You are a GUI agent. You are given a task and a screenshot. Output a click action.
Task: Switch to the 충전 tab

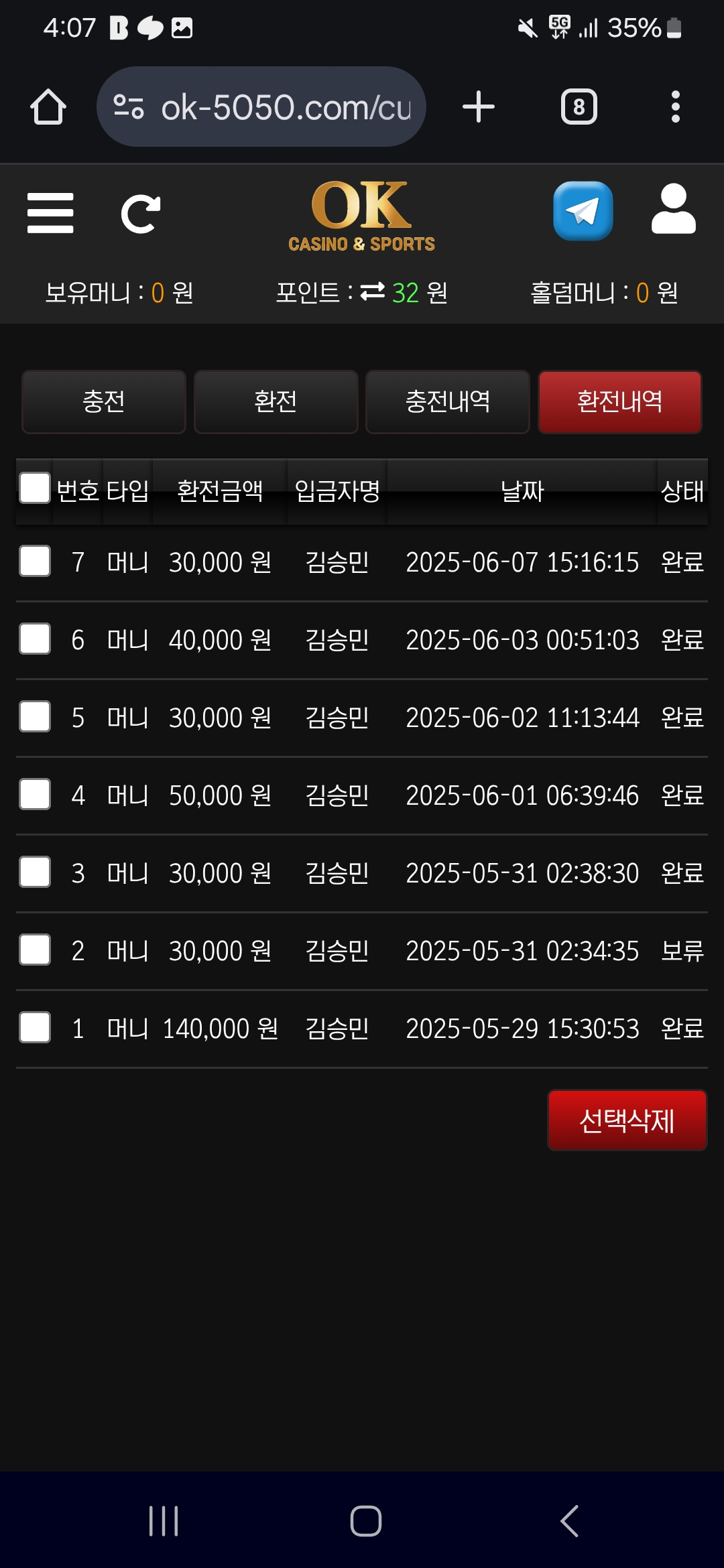click(104, 402)
